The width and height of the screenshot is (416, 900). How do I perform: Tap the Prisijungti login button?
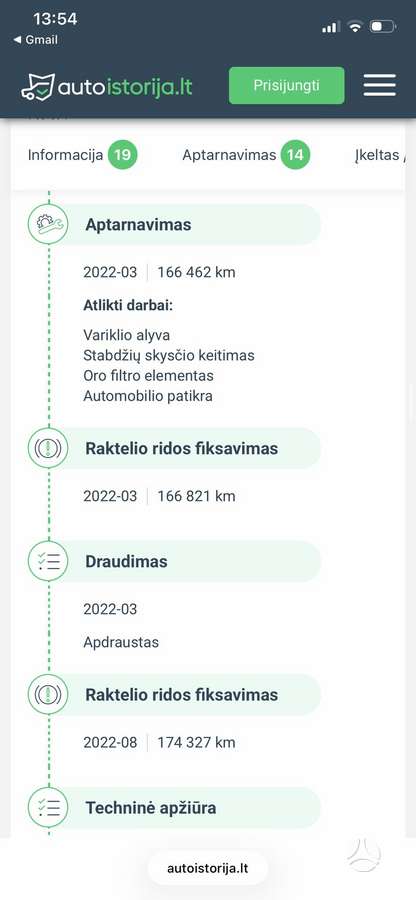pos(286,86)
